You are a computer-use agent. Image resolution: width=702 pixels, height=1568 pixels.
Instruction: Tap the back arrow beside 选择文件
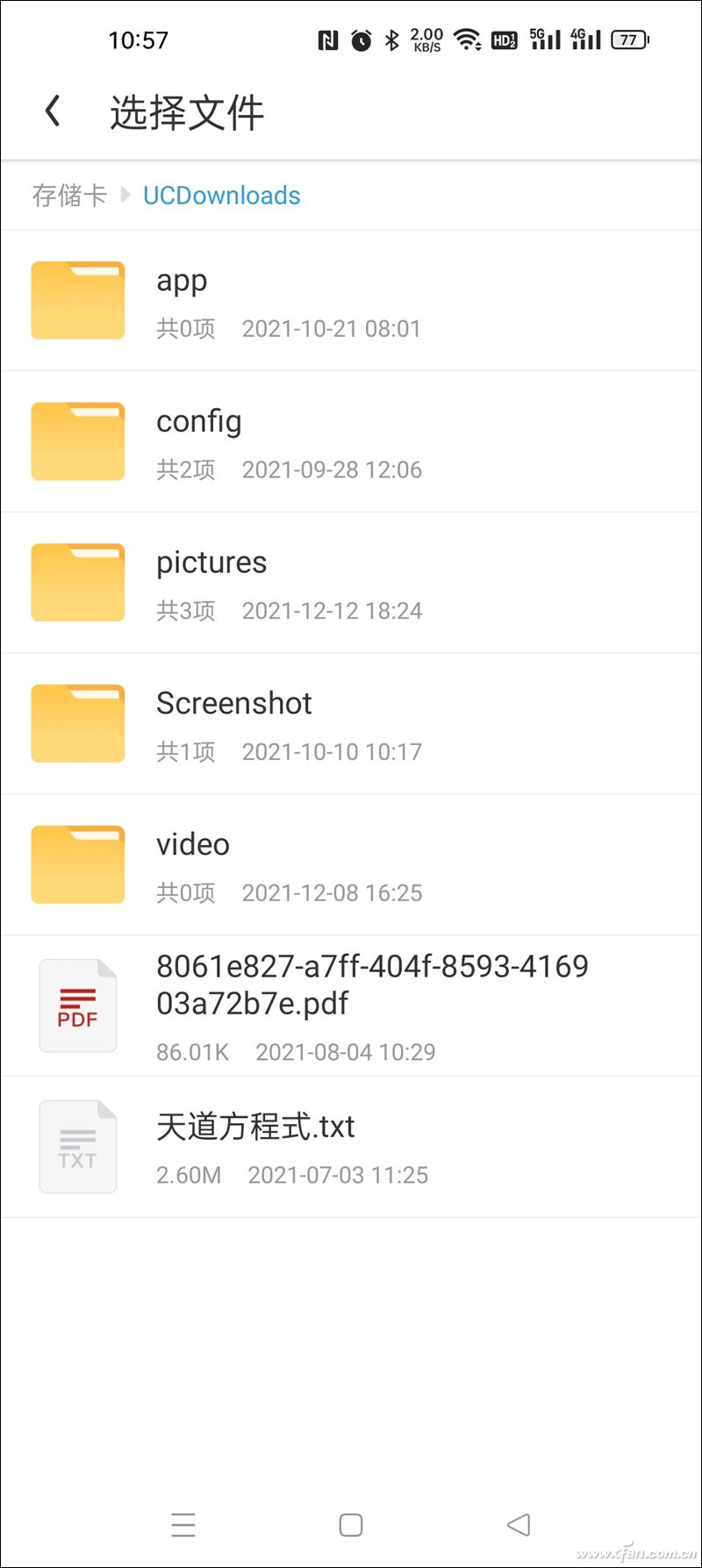(52, 110)
